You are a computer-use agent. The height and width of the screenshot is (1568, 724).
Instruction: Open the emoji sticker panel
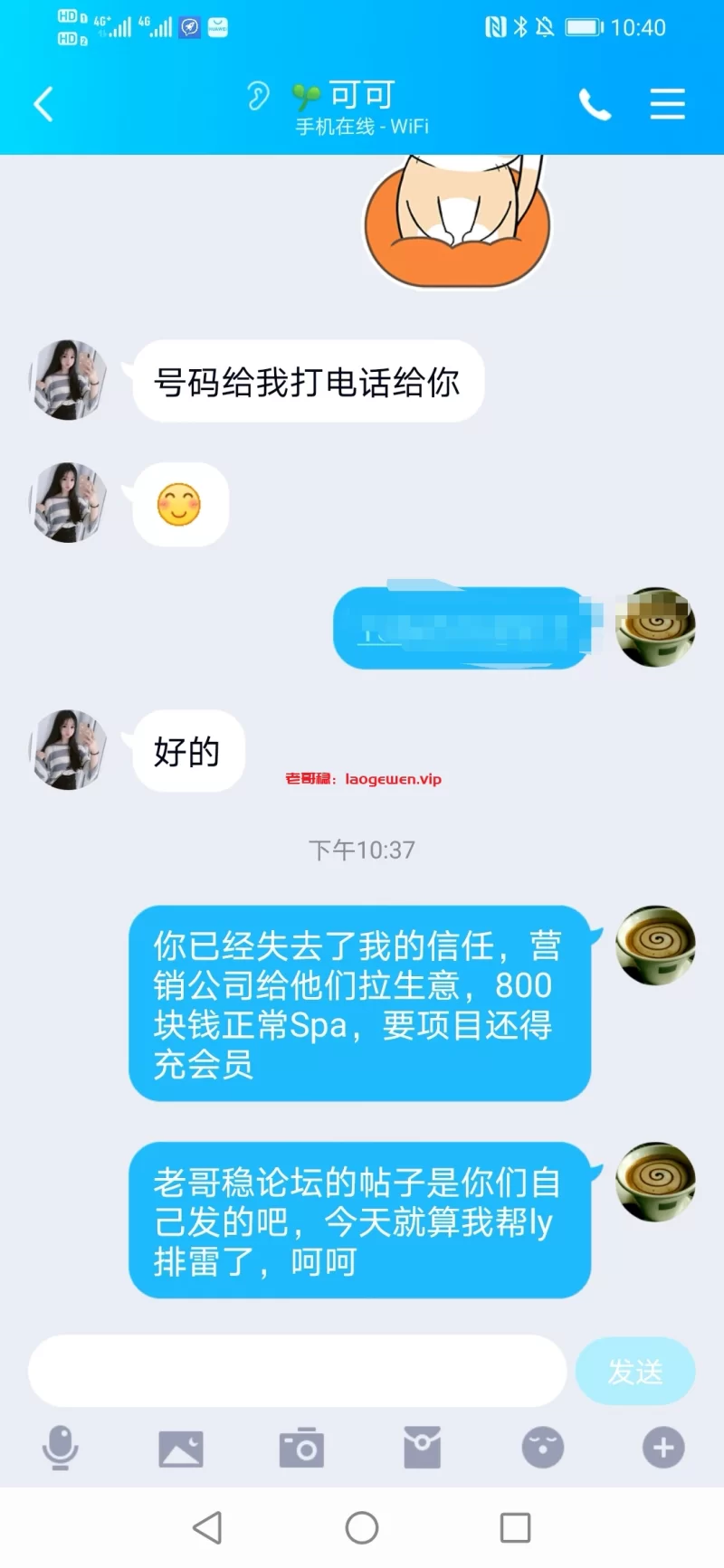[543, 1448]
